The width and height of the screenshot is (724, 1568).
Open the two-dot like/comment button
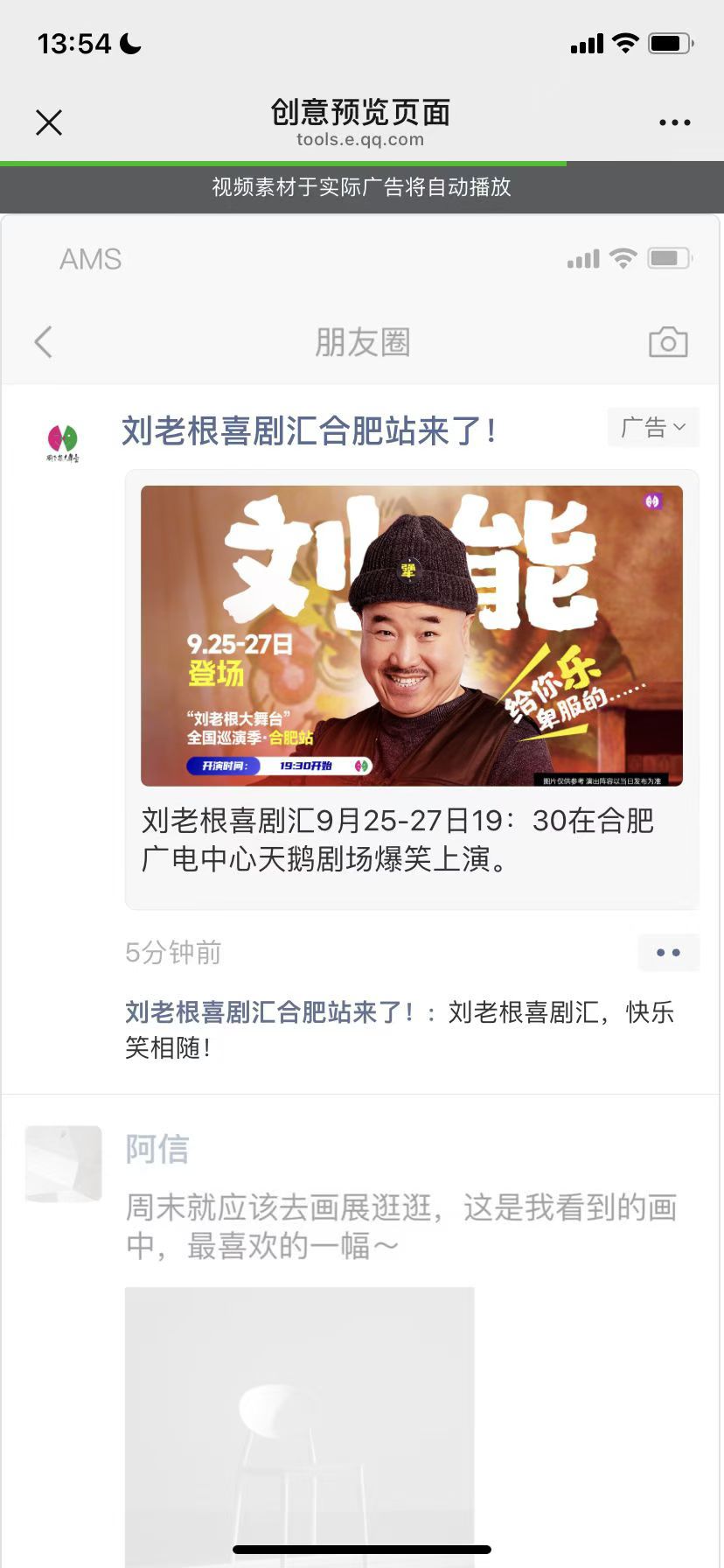pos(668,953)
